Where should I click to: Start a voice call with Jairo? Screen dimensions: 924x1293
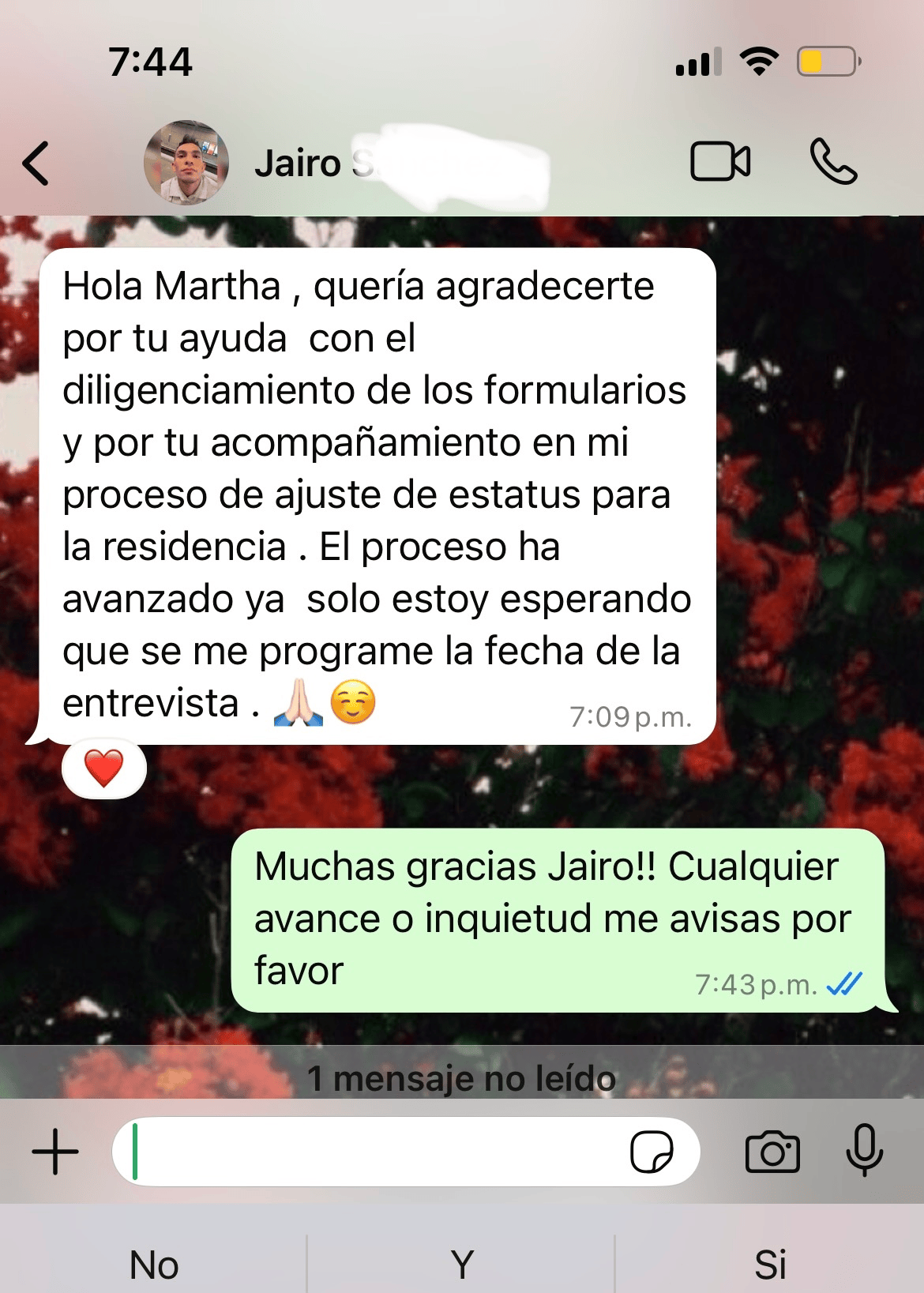coord(833,162)
